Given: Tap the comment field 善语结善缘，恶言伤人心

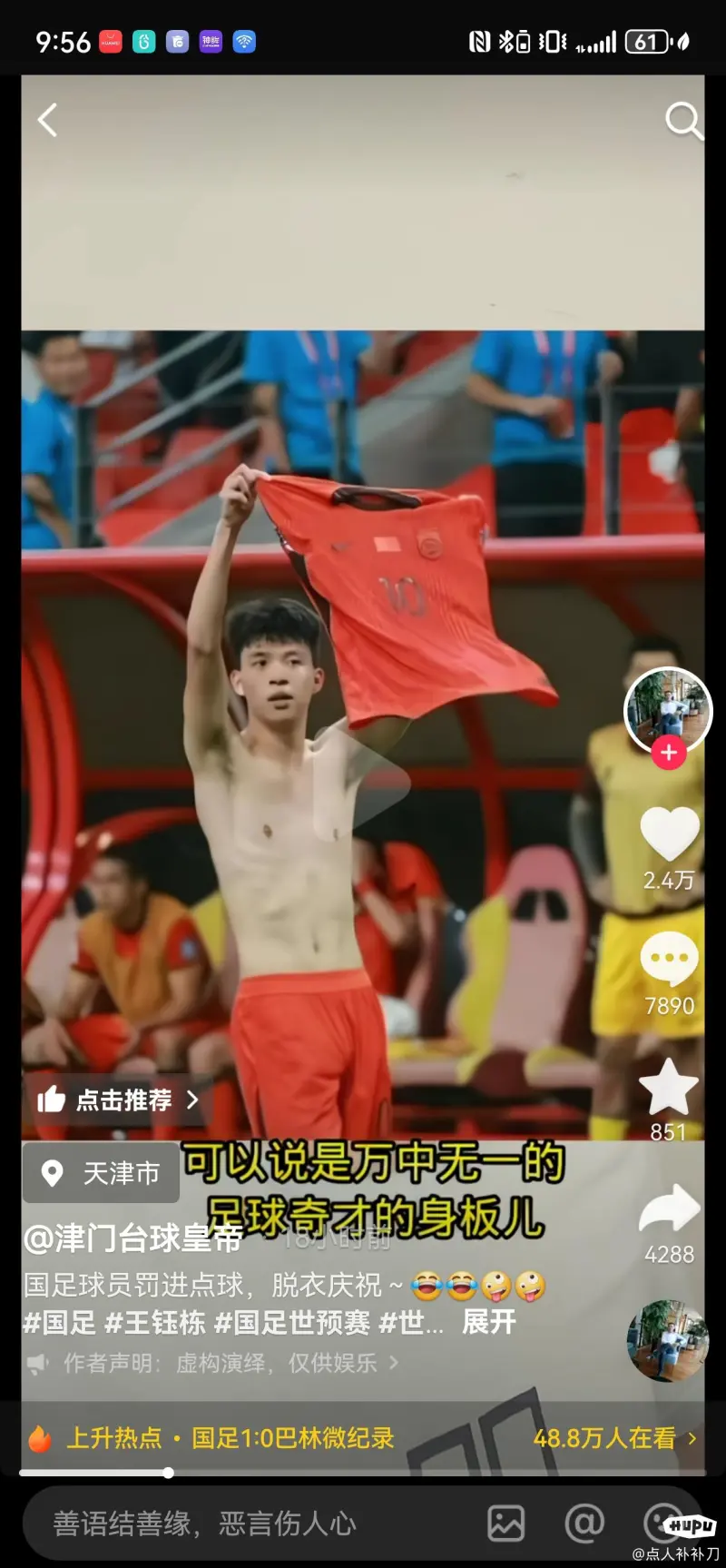Looking at the screenshot, I should [204, 1524].
